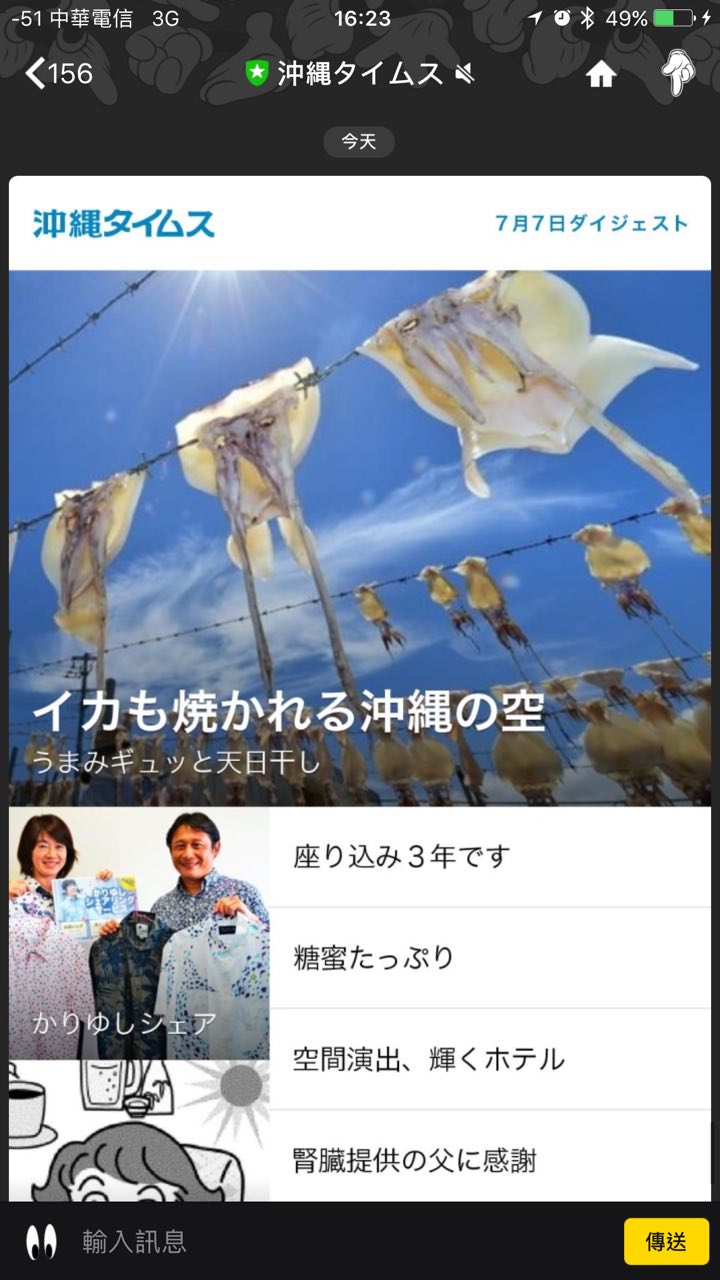Image resolution: width=720 pixels, height=1280 pixels.
Task: Open the home icon in the header
Action: [601, 74]
